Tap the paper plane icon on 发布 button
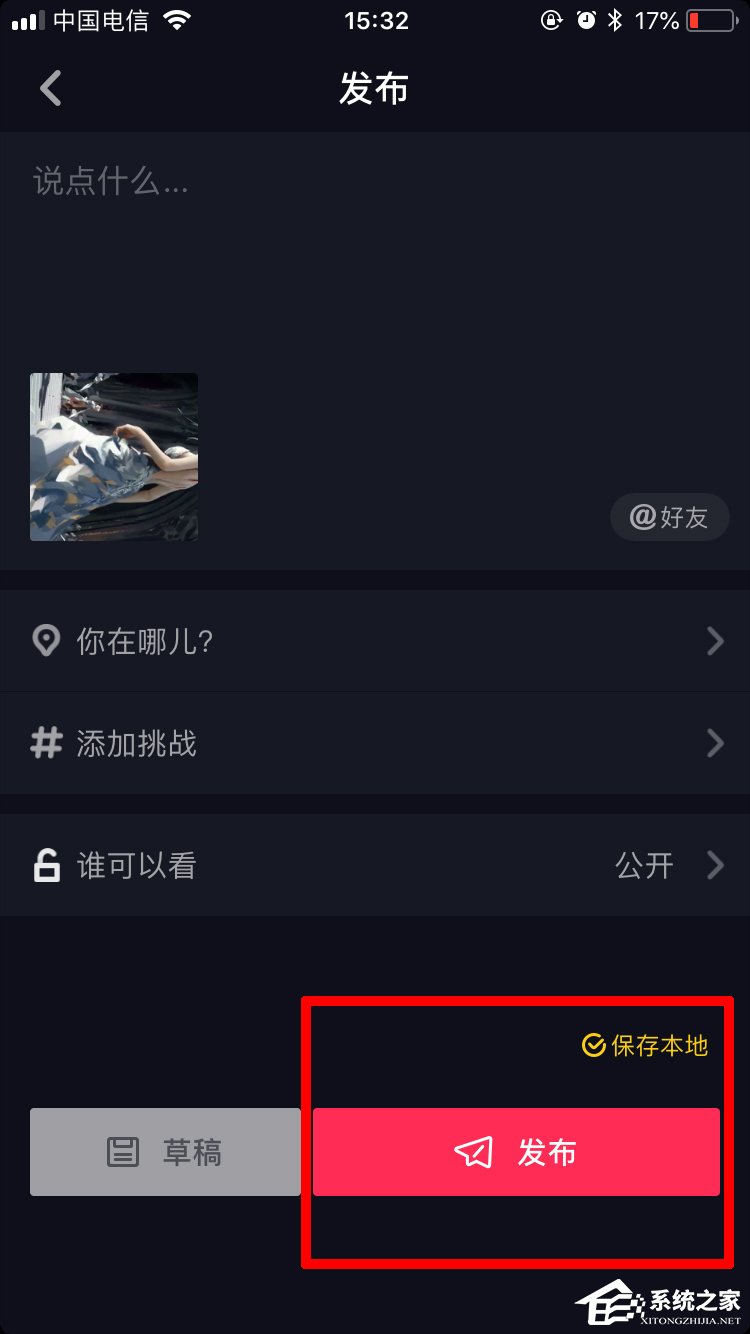 (x=474, y=1151)
